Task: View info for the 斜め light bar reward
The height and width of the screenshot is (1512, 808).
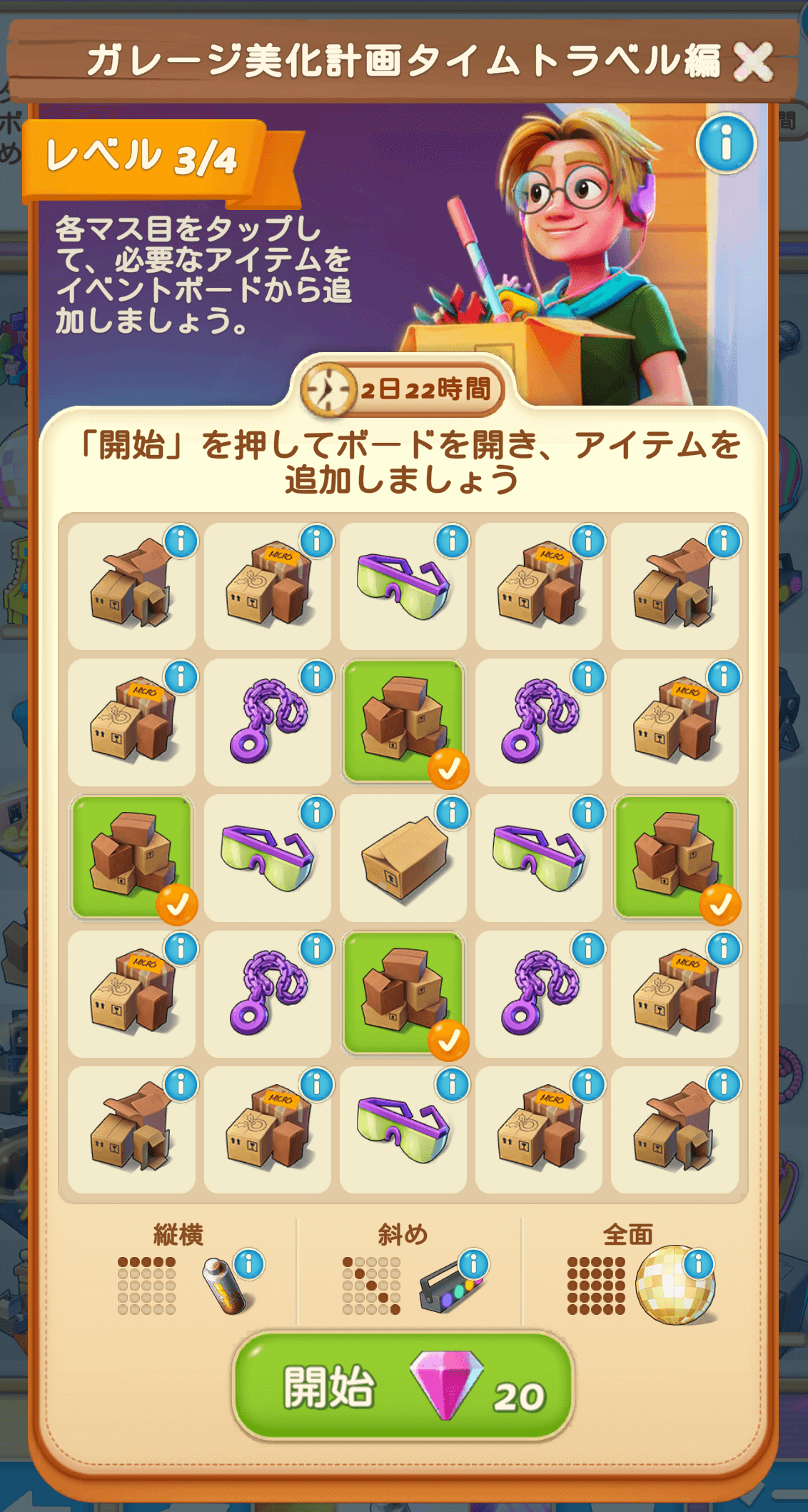Action: (x=473, y=1264)
